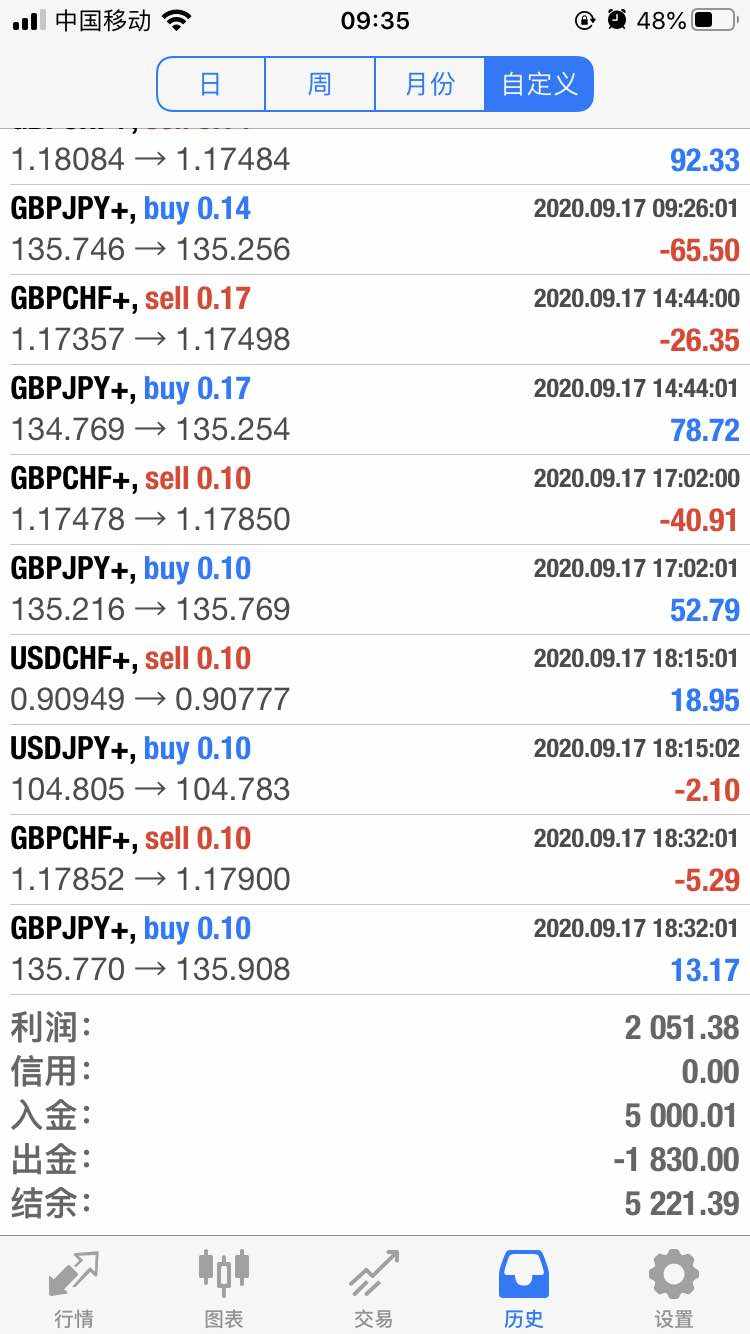Switch to the 日 period filter

211,84
